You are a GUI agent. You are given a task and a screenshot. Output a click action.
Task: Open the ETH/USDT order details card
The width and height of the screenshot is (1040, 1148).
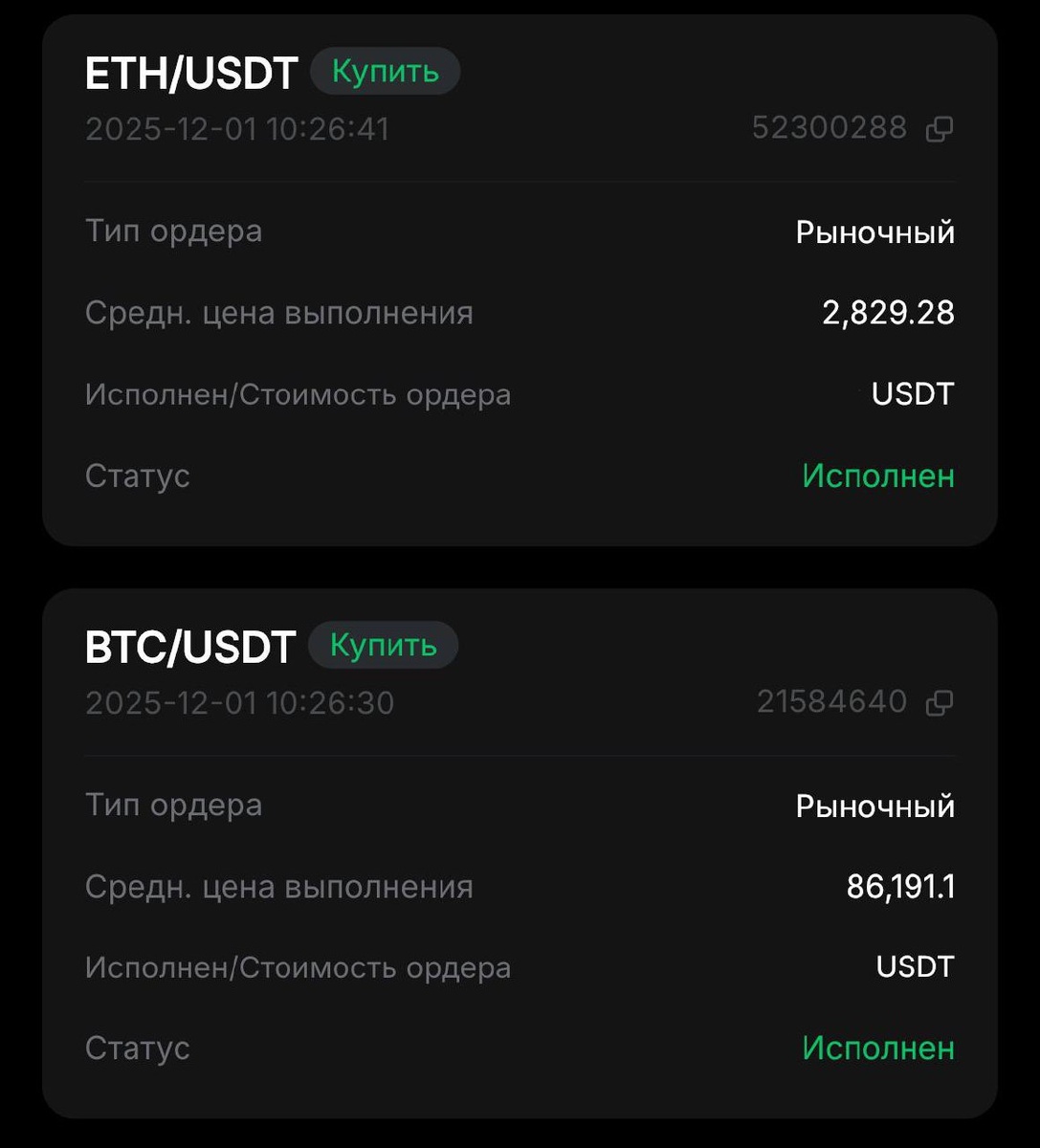coord(520,280)
